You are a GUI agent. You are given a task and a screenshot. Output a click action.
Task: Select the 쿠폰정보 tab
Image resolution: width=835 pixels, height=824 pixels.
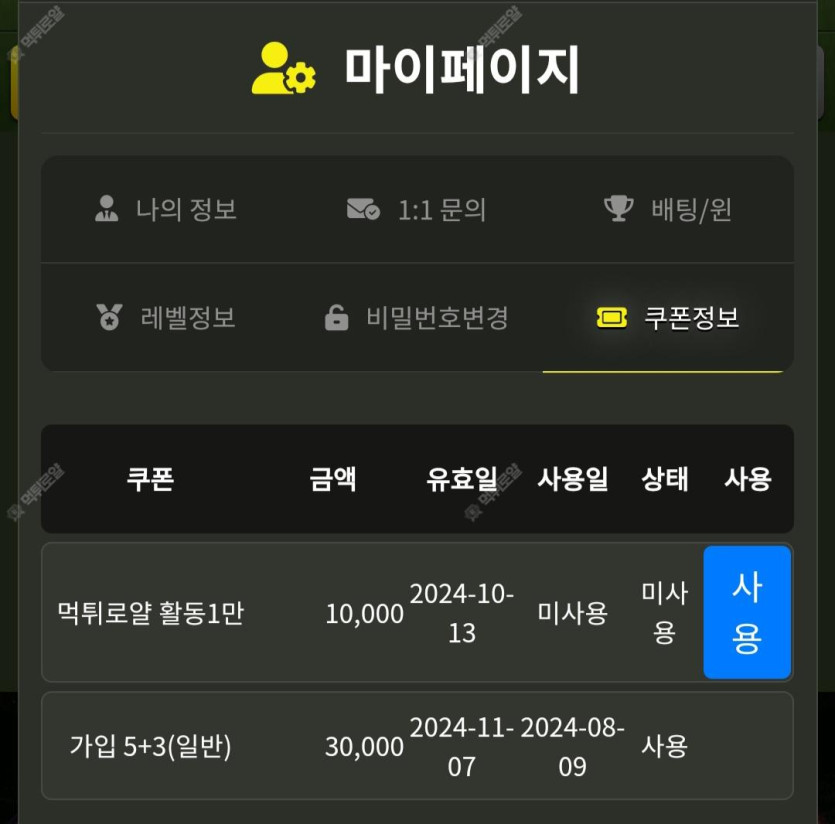[x=668, y=318]
